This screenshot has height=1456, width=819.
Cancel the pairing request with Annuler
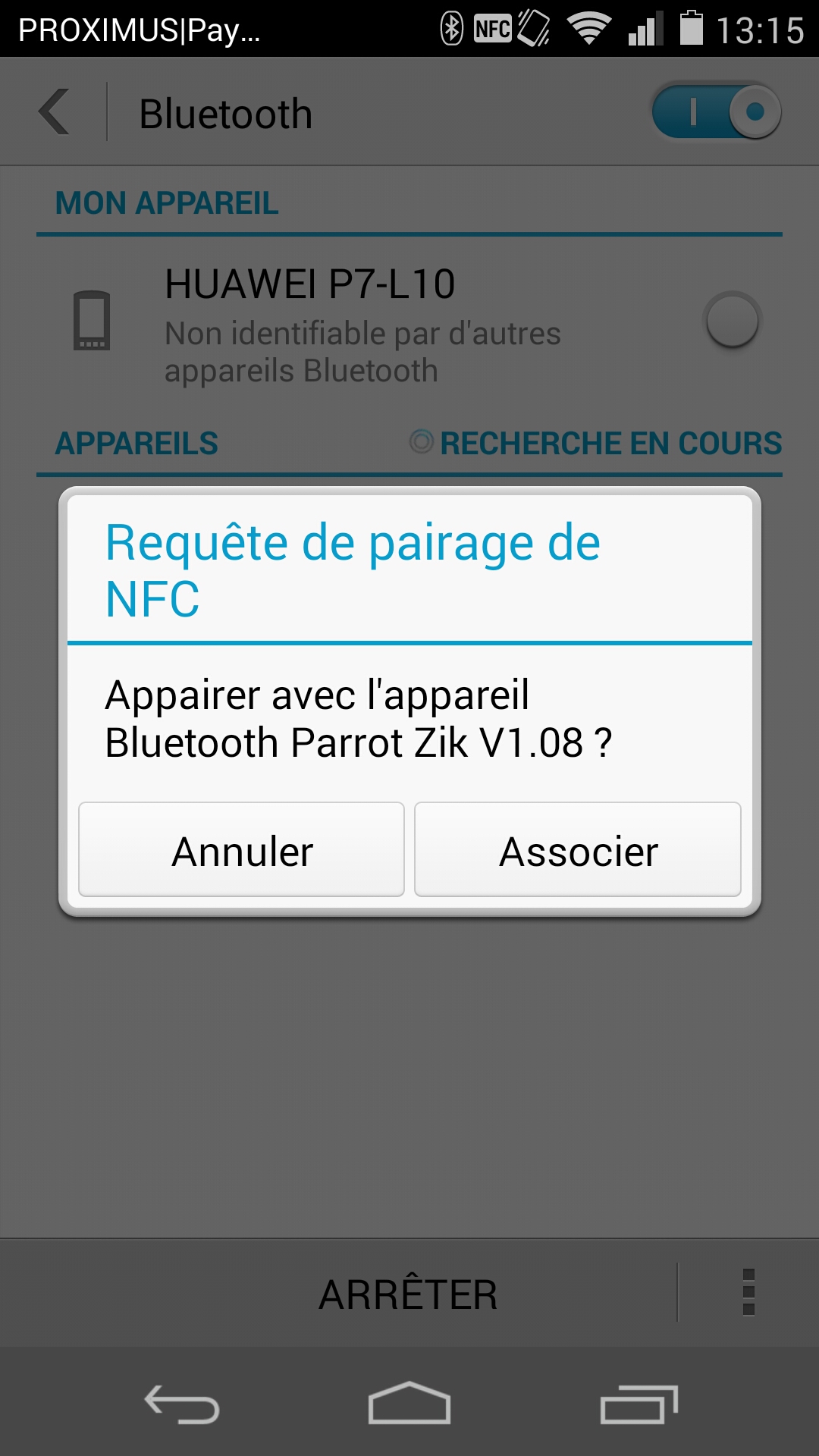pyautogui.click(x=241, y=850)
